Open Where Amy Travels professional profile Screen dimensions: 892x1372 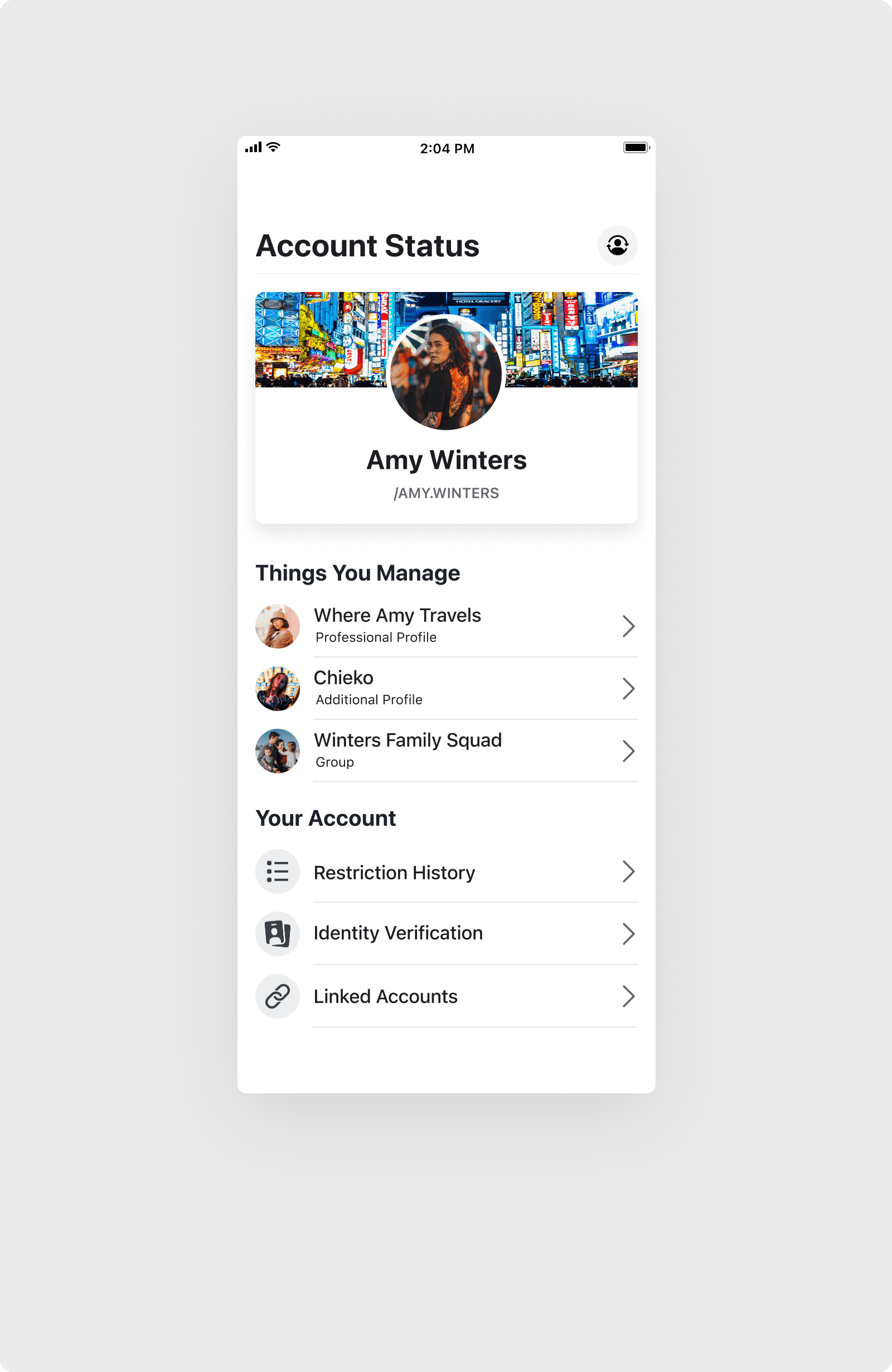click(447, 626)
